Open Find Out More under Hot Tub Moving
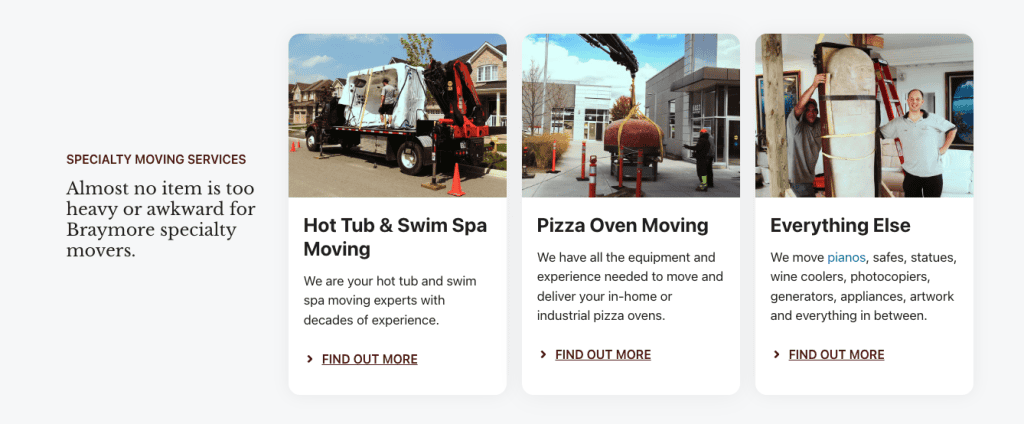Viewport: 1024px width, 424px height. coord(369,359)
